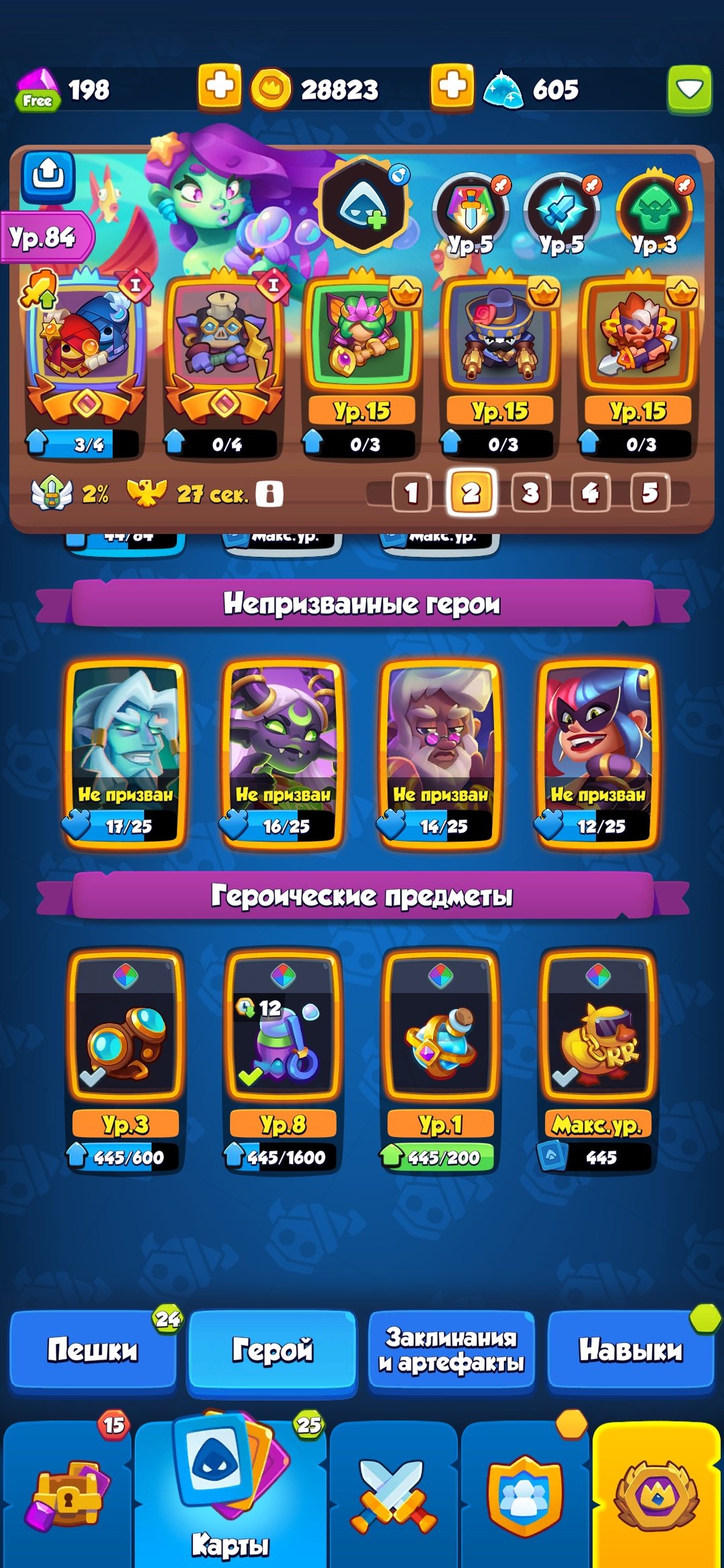Go to the battle crossed swords tab
Screen dimensions: 724x1568
[x=394, y=1496]
